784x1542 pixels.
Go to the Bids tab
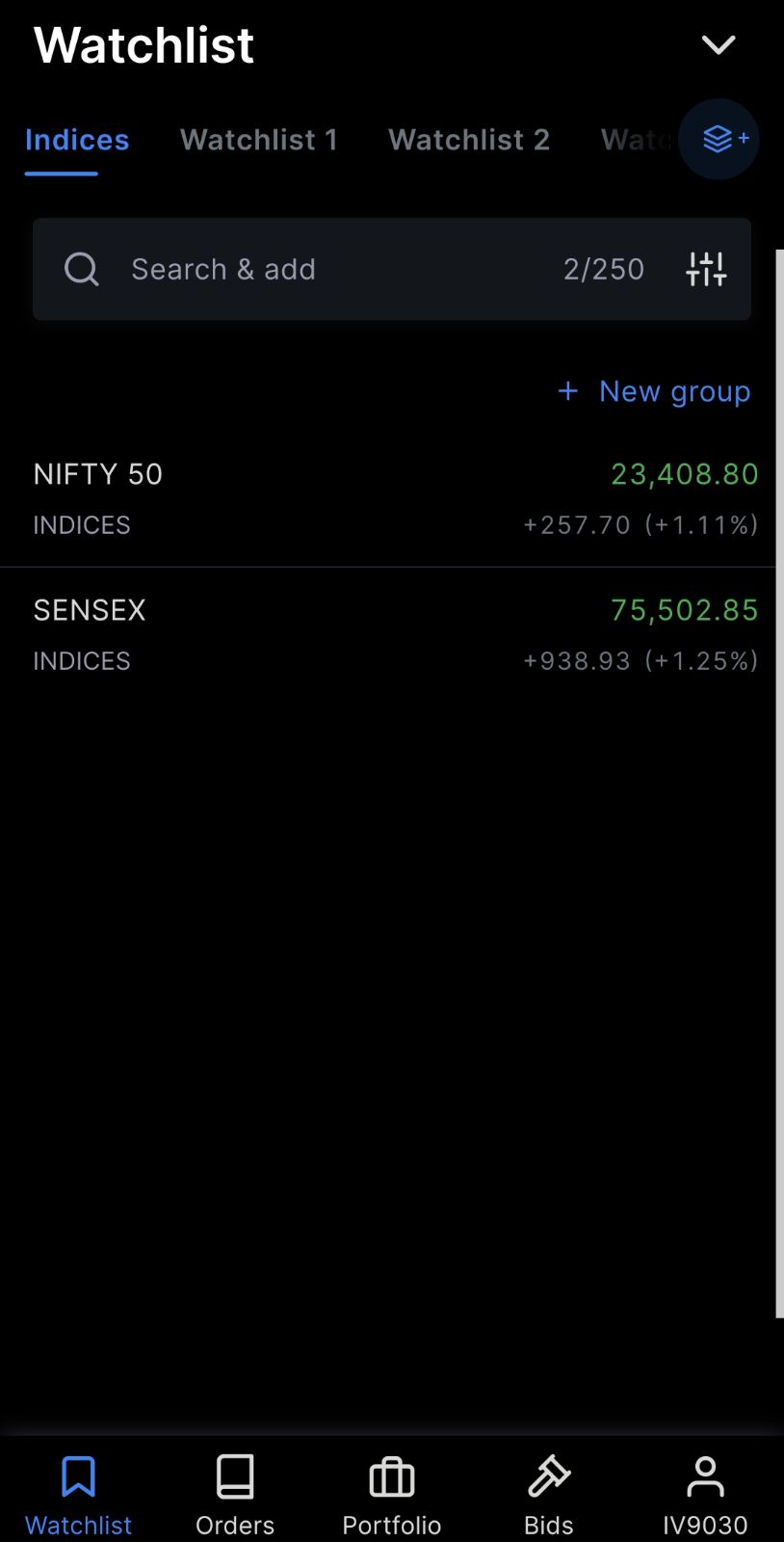click(x=549, y=1494)
